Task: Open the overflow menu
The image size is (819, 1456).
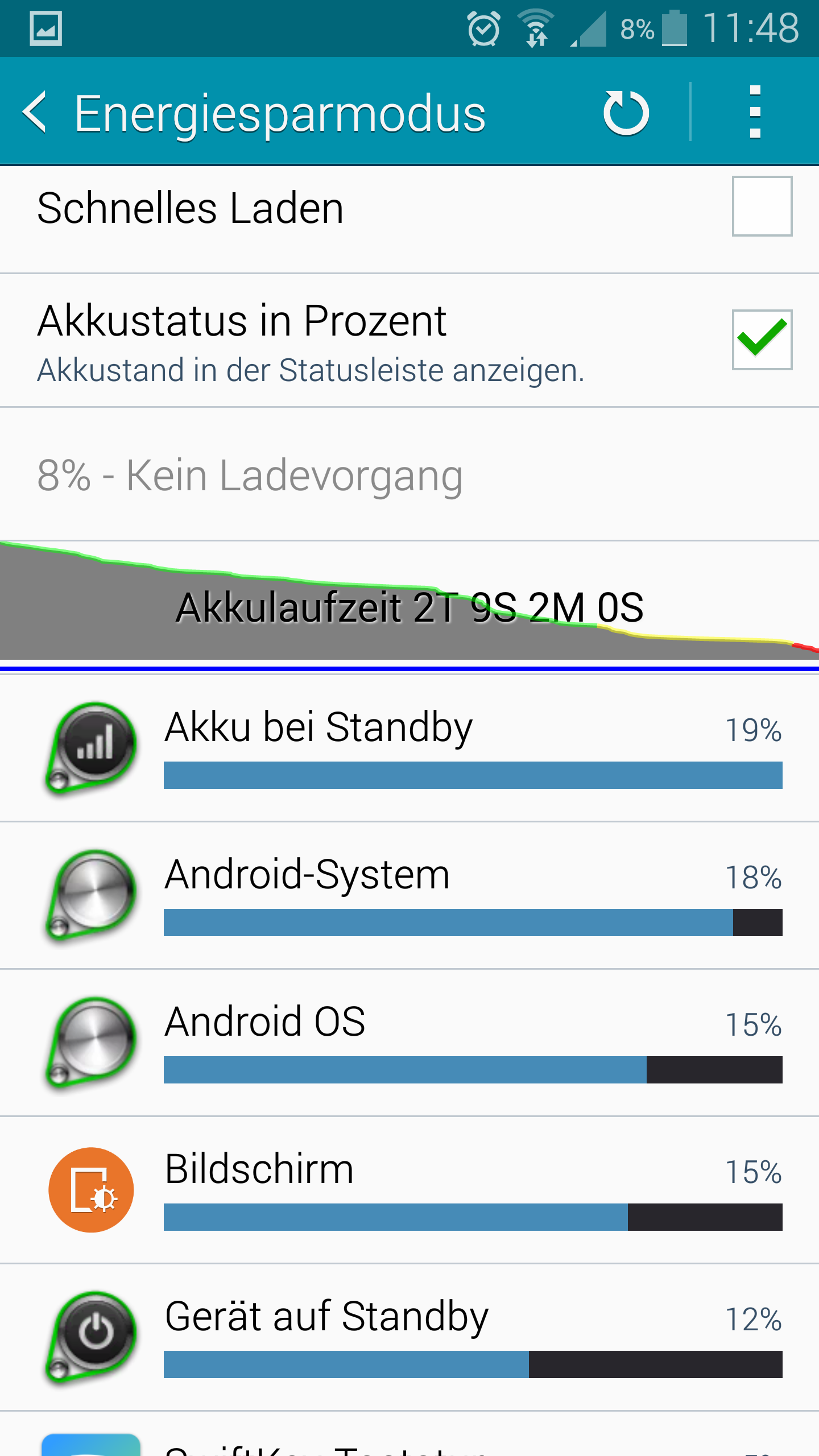Action: tap(755, 112)
